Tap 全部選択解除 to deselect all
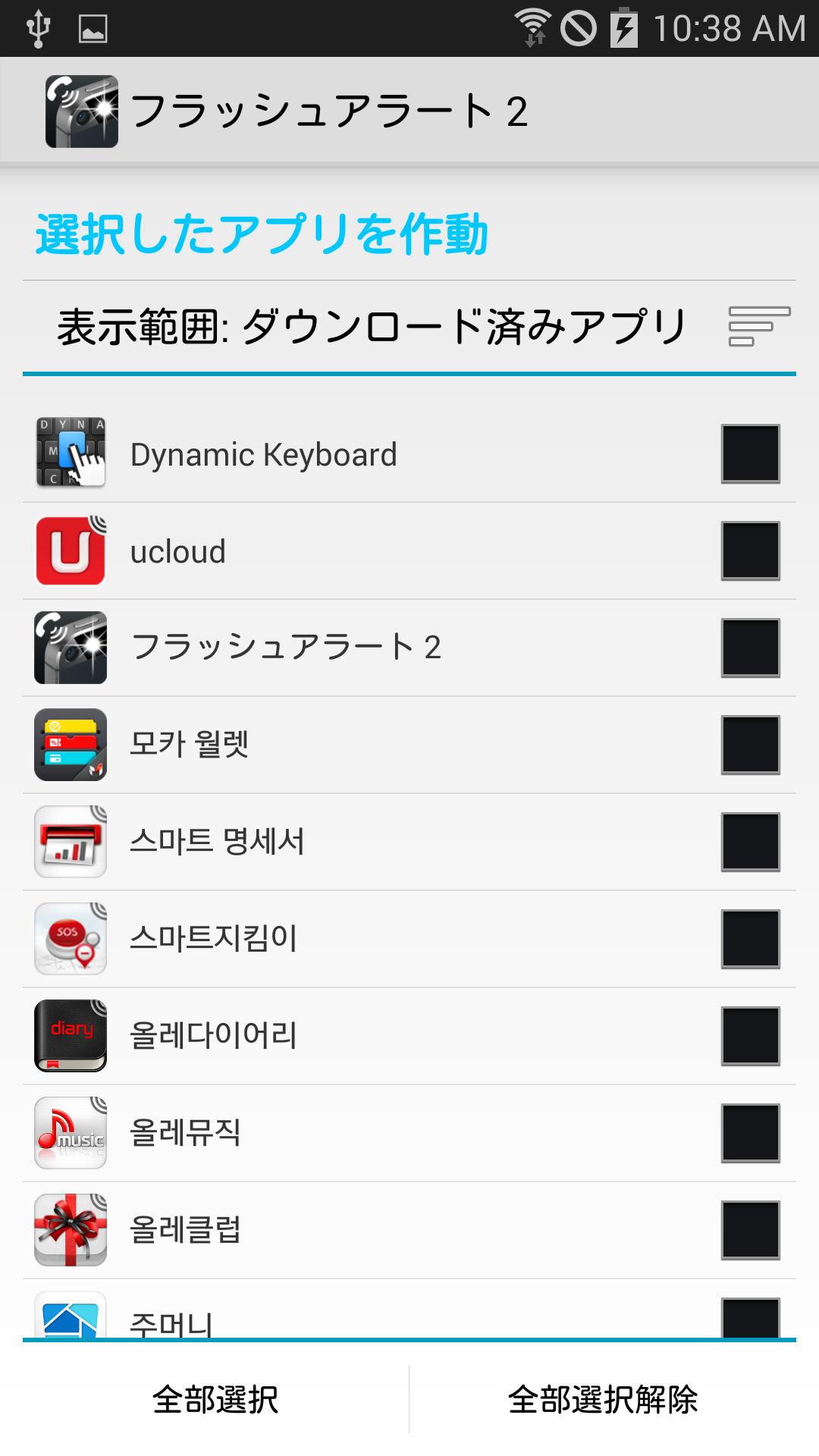The width and height of the screenshot is (819, 1456). tap(603, 1399)
